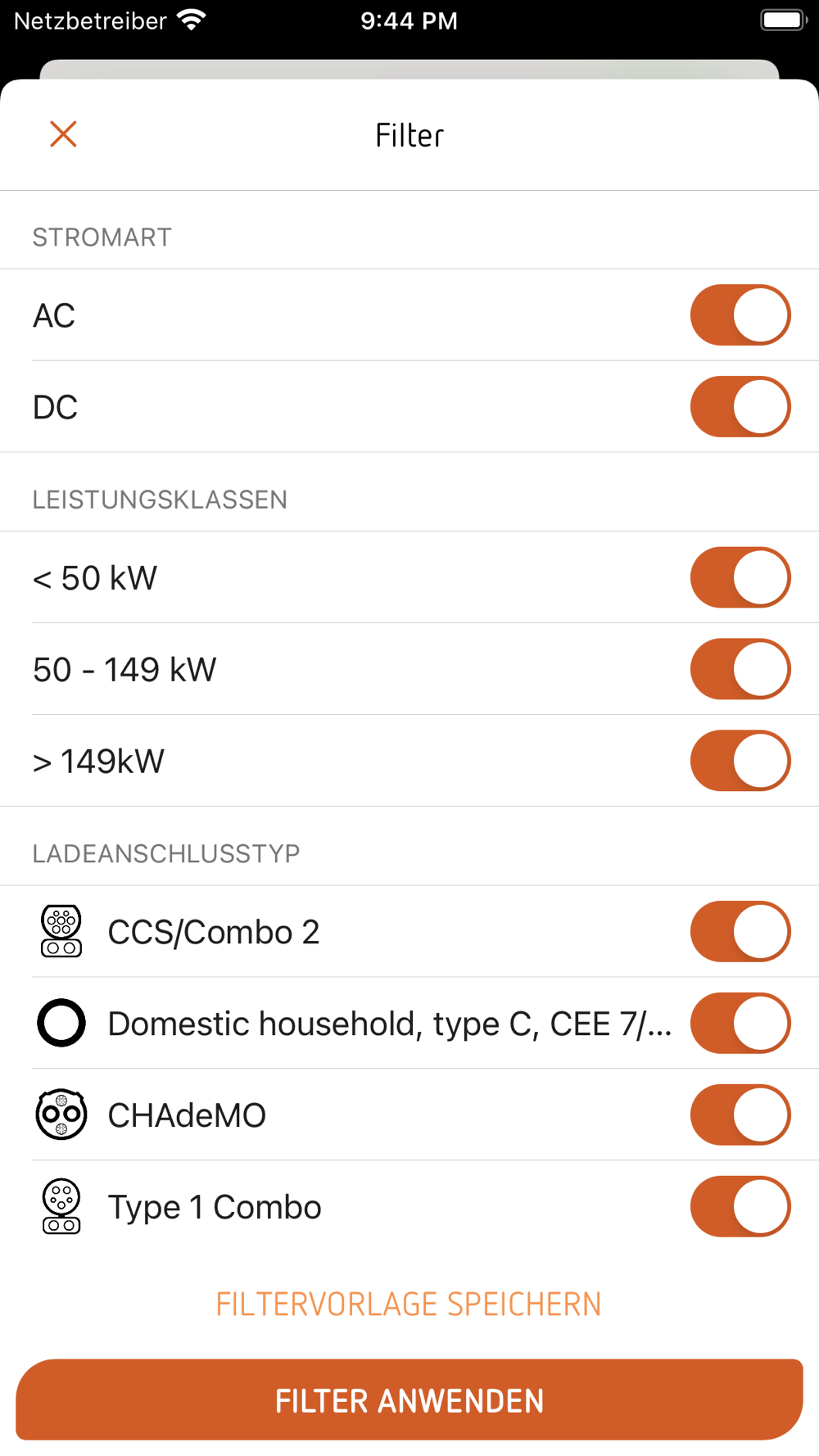Apply filters with Filter anwenden
Screen dimensions: 819x1456
(409, 1400)
